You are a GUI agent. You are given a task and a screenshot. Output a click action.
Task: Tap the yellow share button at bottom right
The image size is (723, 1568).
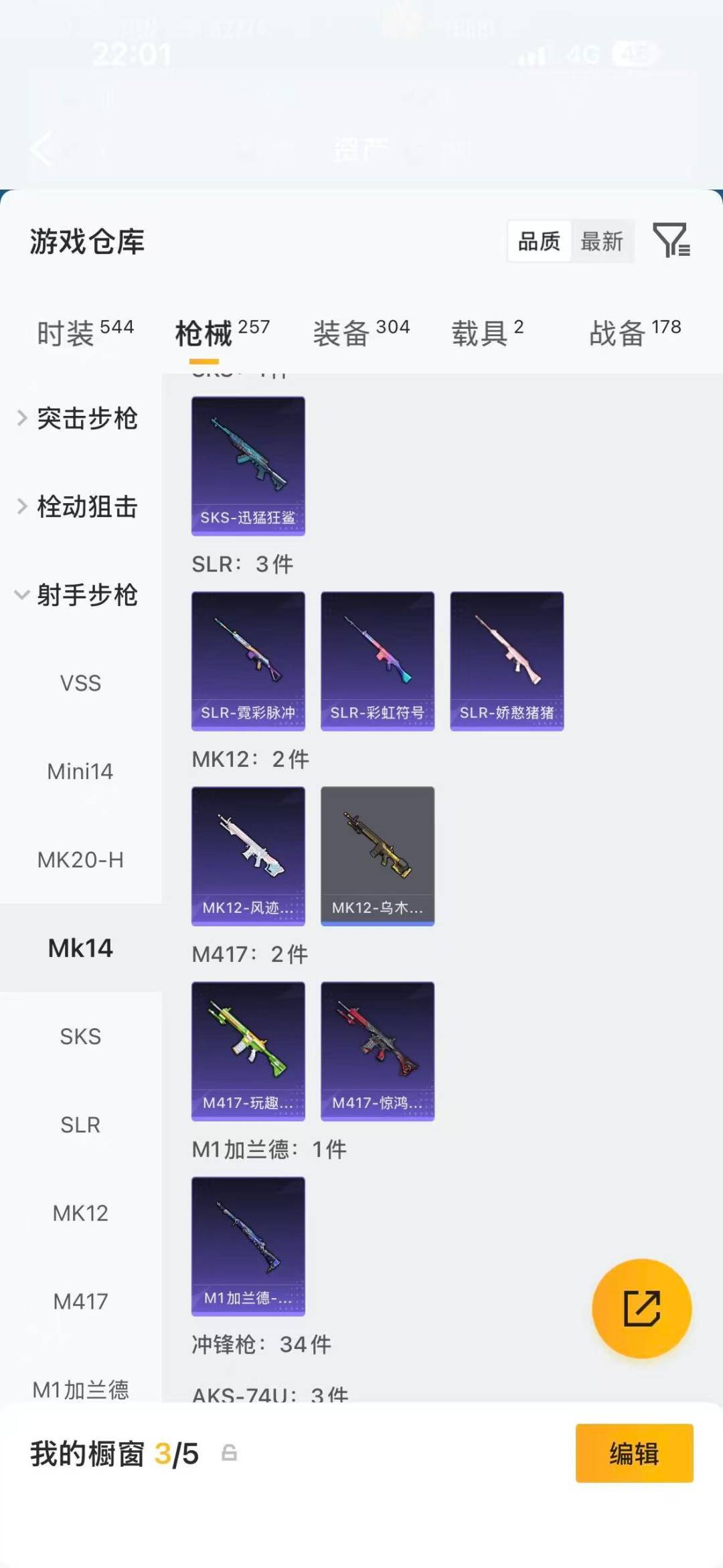[641, 1307]
